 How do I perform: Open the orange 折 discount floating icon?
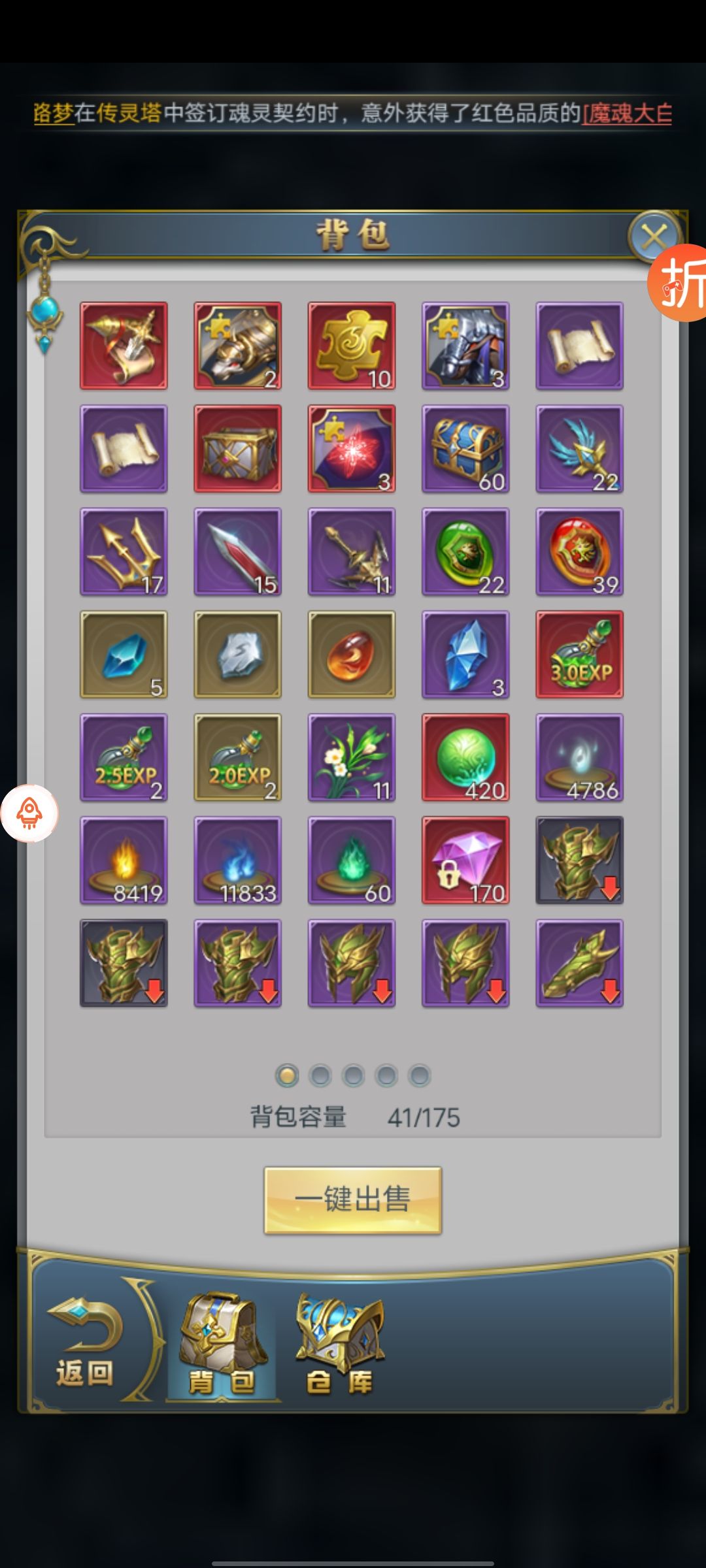[680, 283]
